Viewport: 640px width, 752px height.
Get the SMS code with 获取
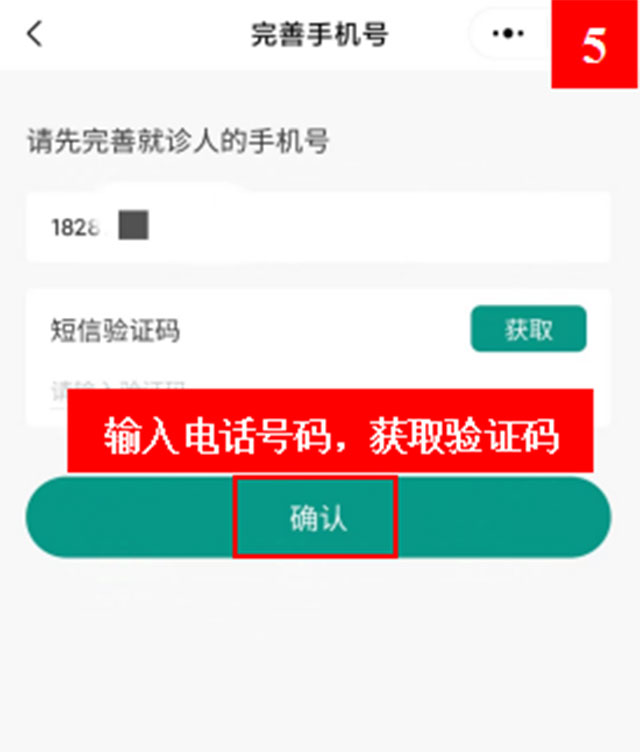point(528,330)
